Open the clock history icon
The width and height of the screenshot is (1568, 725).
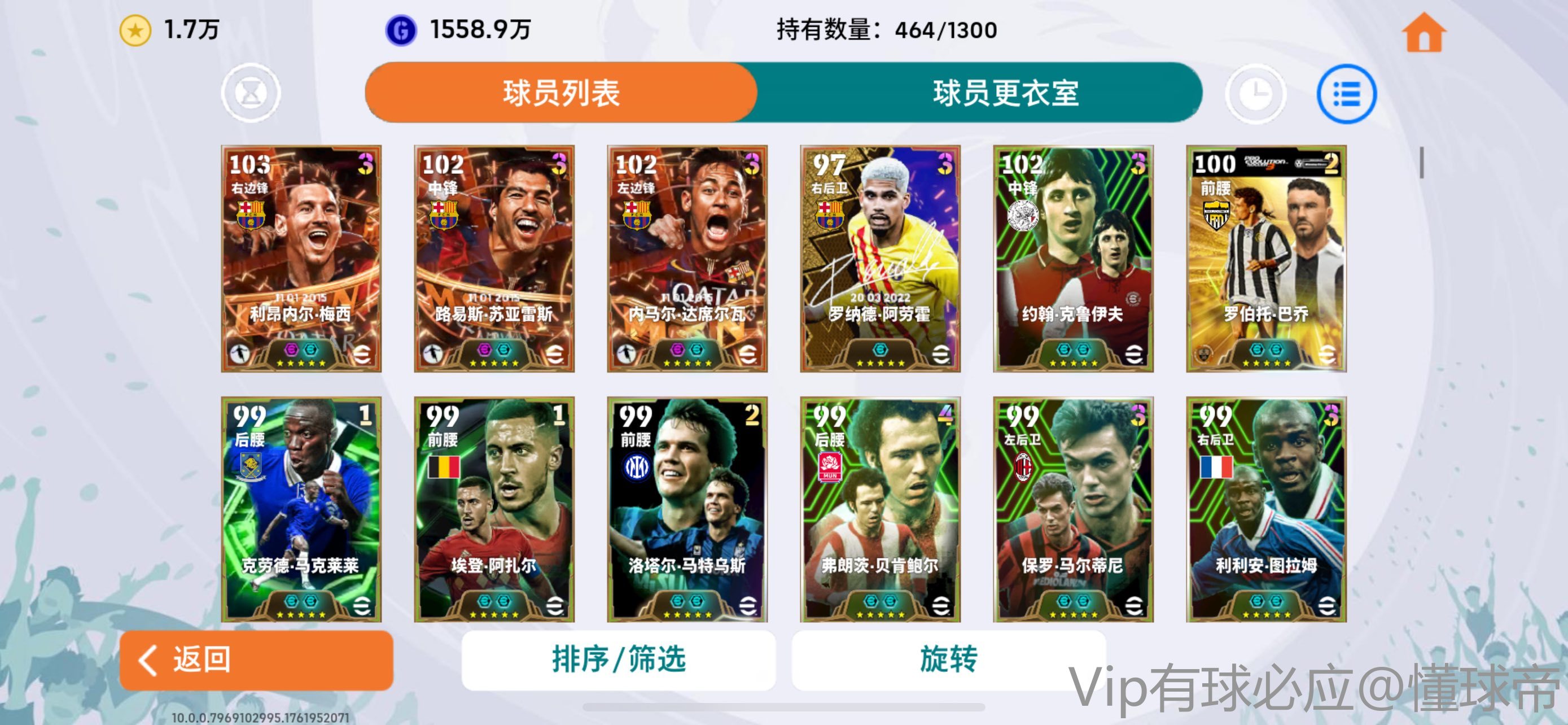1255,94
